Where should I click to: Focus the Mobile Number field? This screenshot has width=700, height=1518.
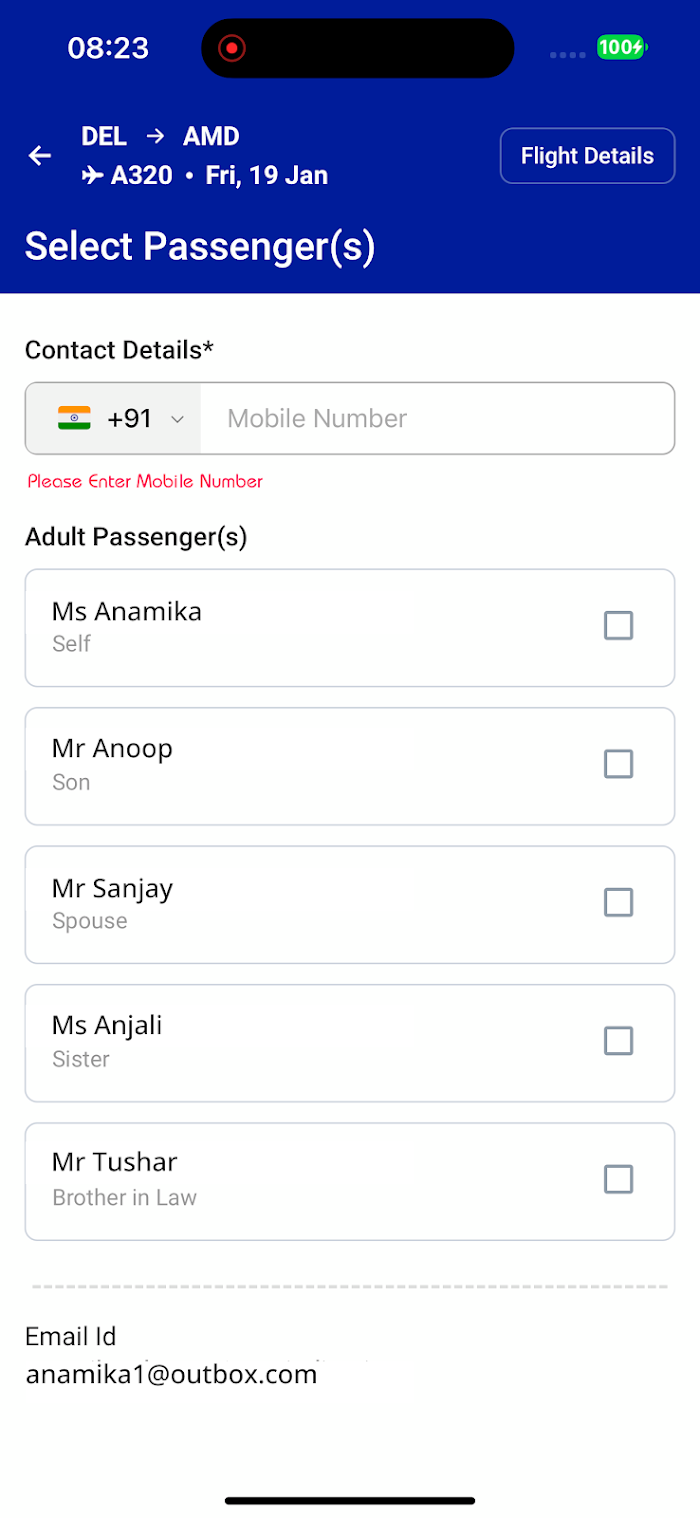coord(437,418)
